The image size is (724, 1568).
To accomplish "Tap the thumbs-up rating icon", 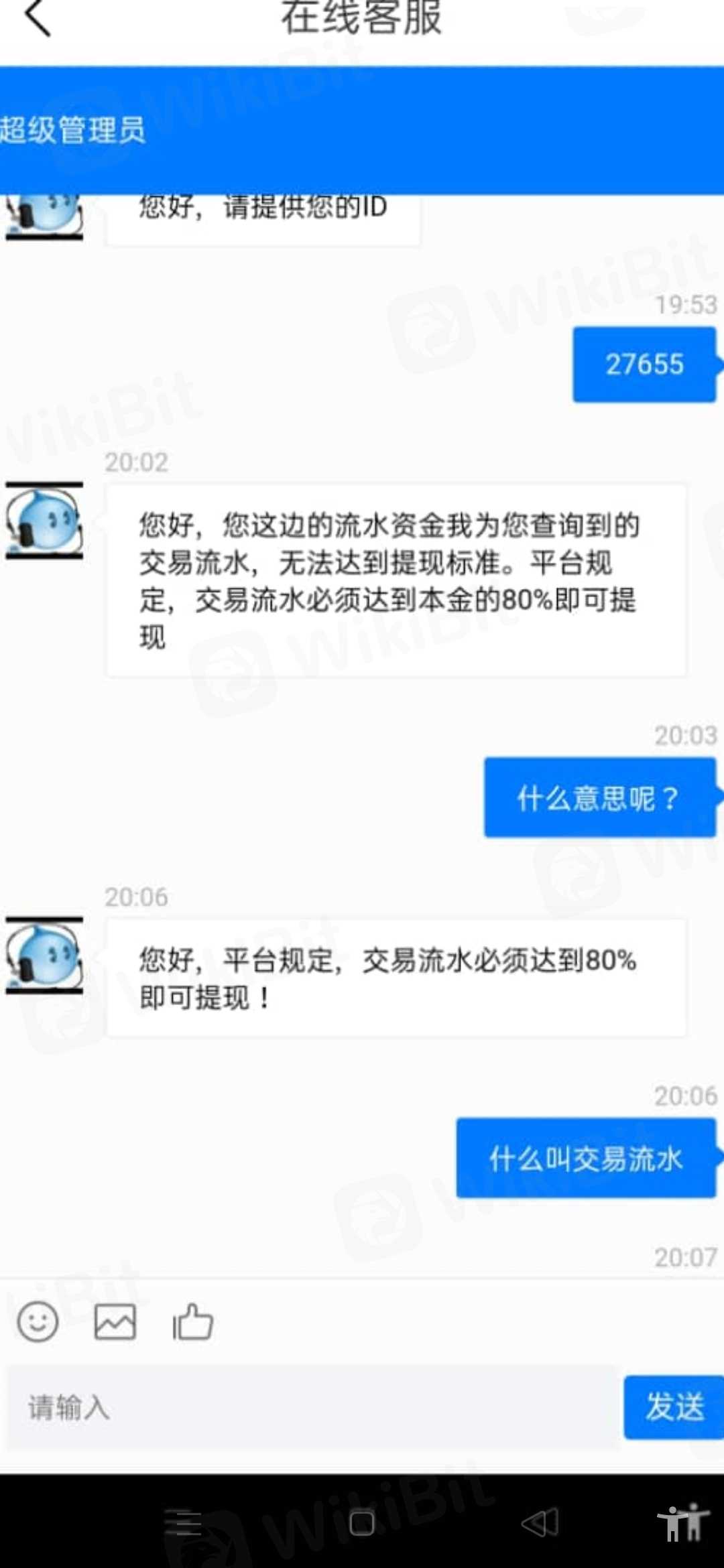I will click(x=193, y=1322).
